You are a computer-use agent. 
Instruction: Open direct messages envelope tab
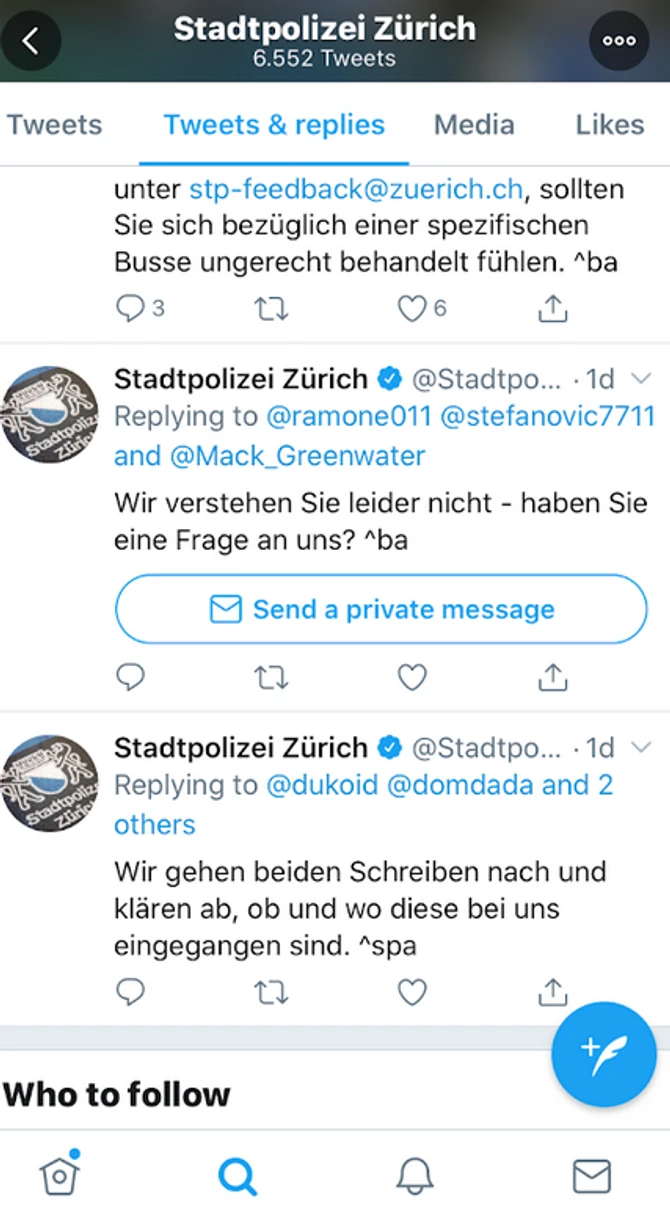[x=592, y=1176]
